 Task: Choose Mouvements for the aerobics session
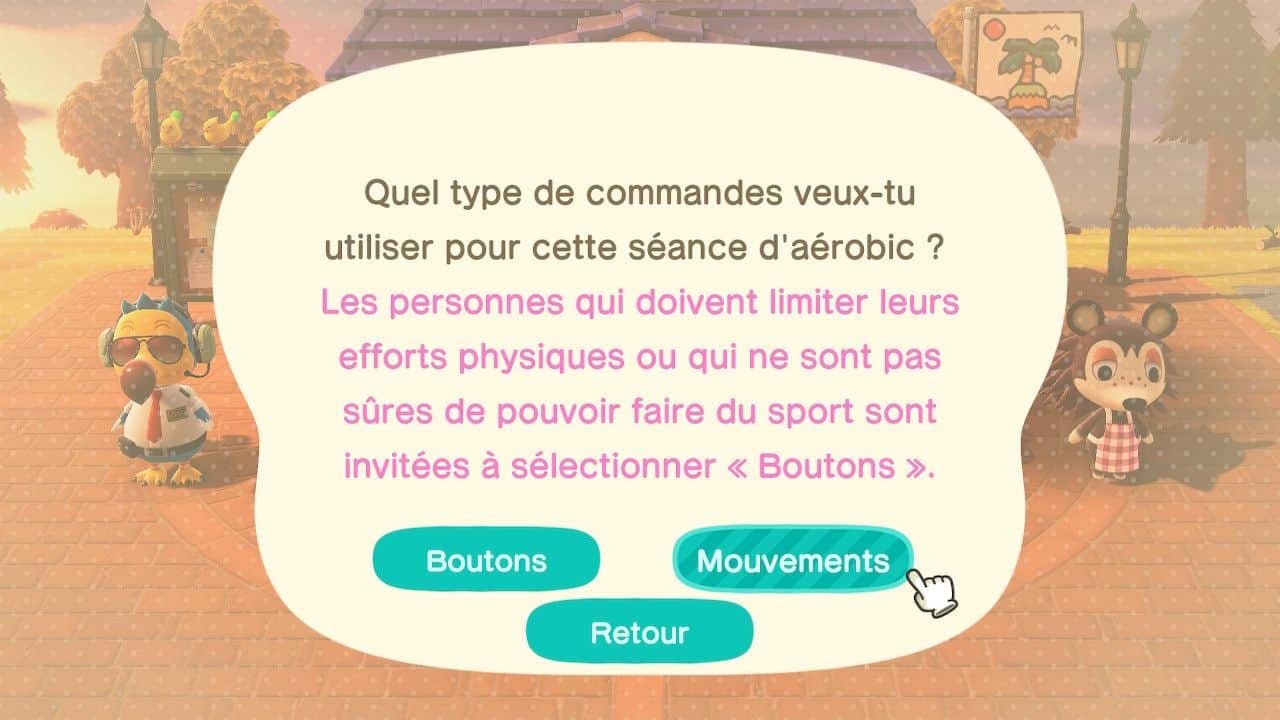792,560
